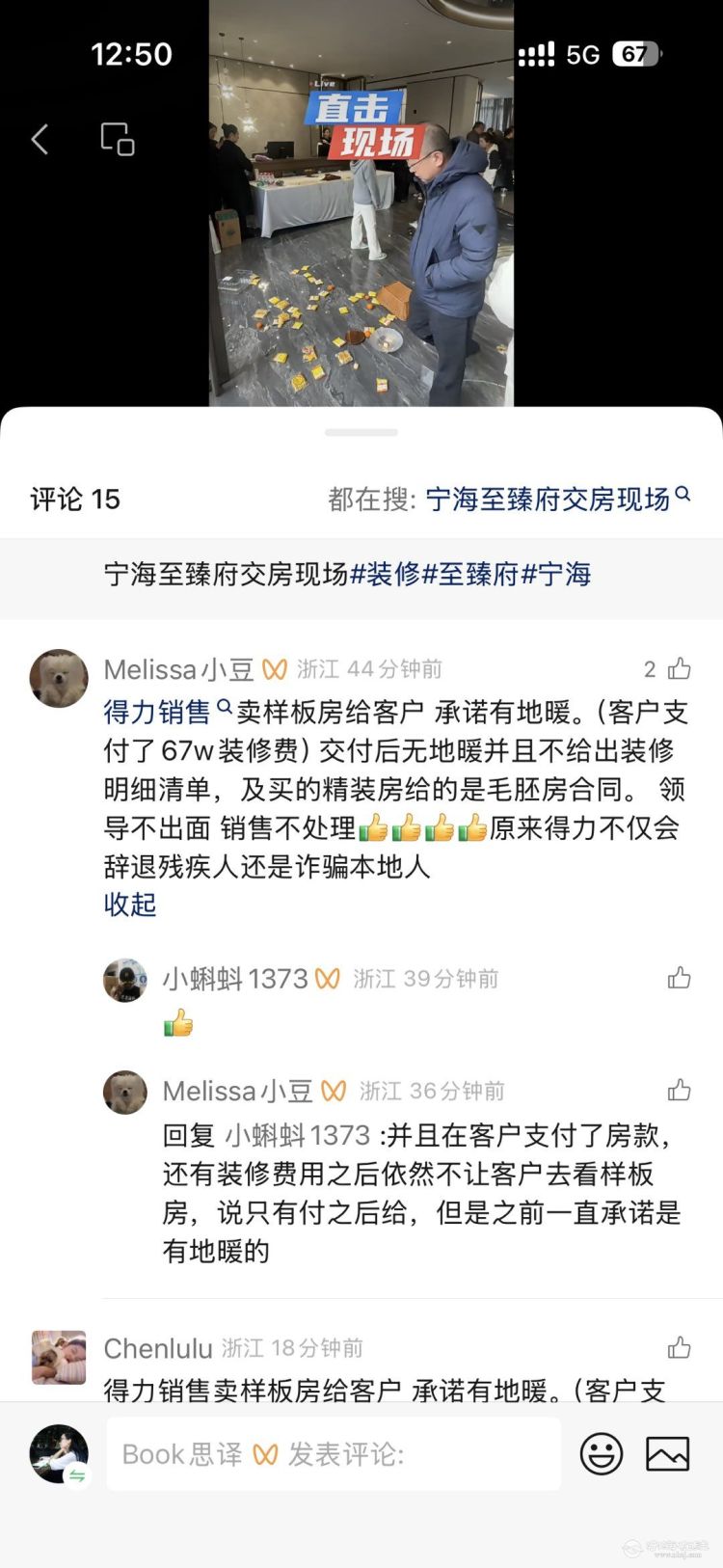Like Chenlulu's comment
The width and height of the screenshot is (723, 1568).
pos(679,1347)
